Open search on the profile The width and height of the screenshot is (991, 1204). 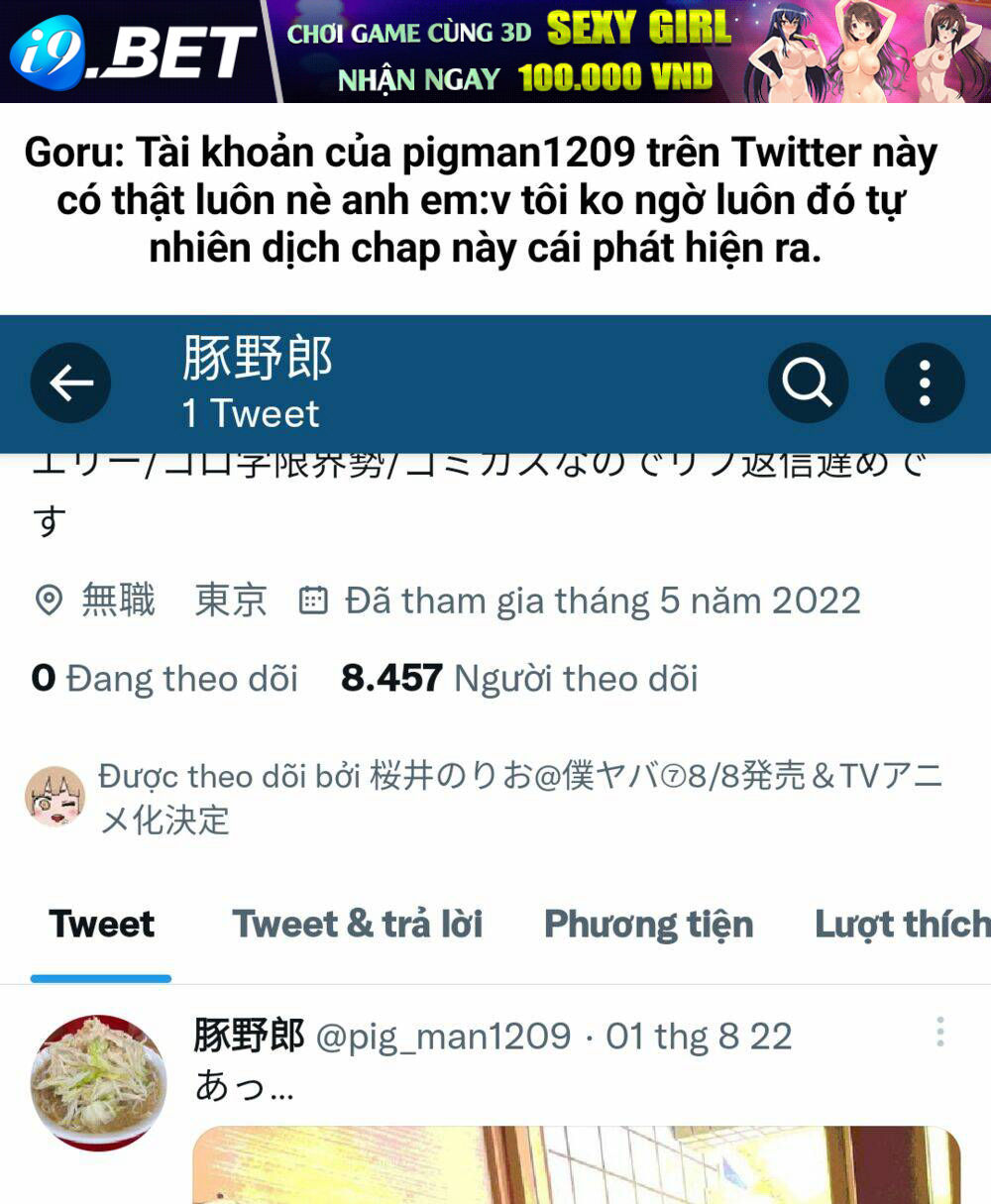tap(808, 383)
